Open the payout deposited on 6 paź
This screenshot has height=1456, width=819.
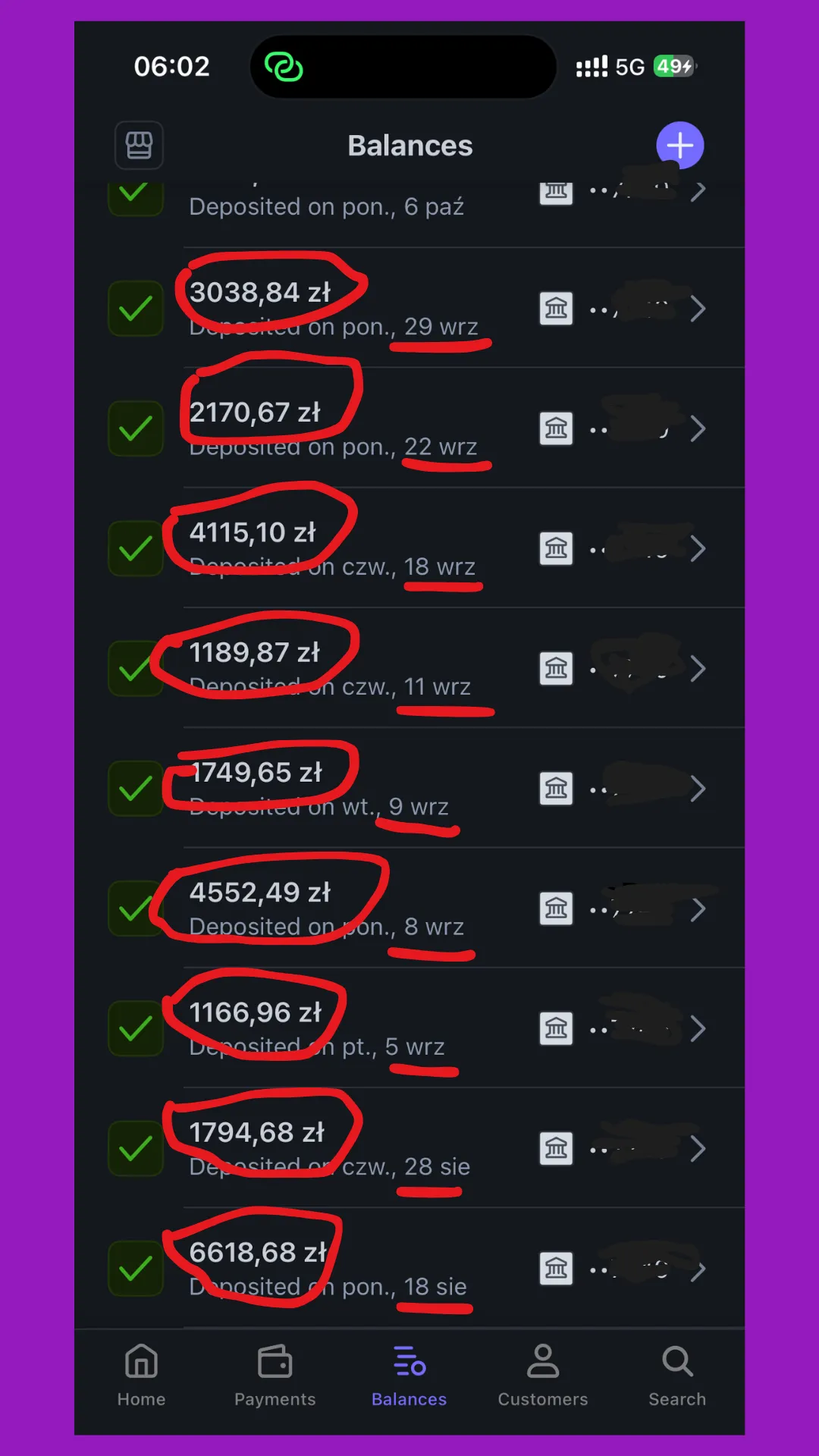[409, 205]
